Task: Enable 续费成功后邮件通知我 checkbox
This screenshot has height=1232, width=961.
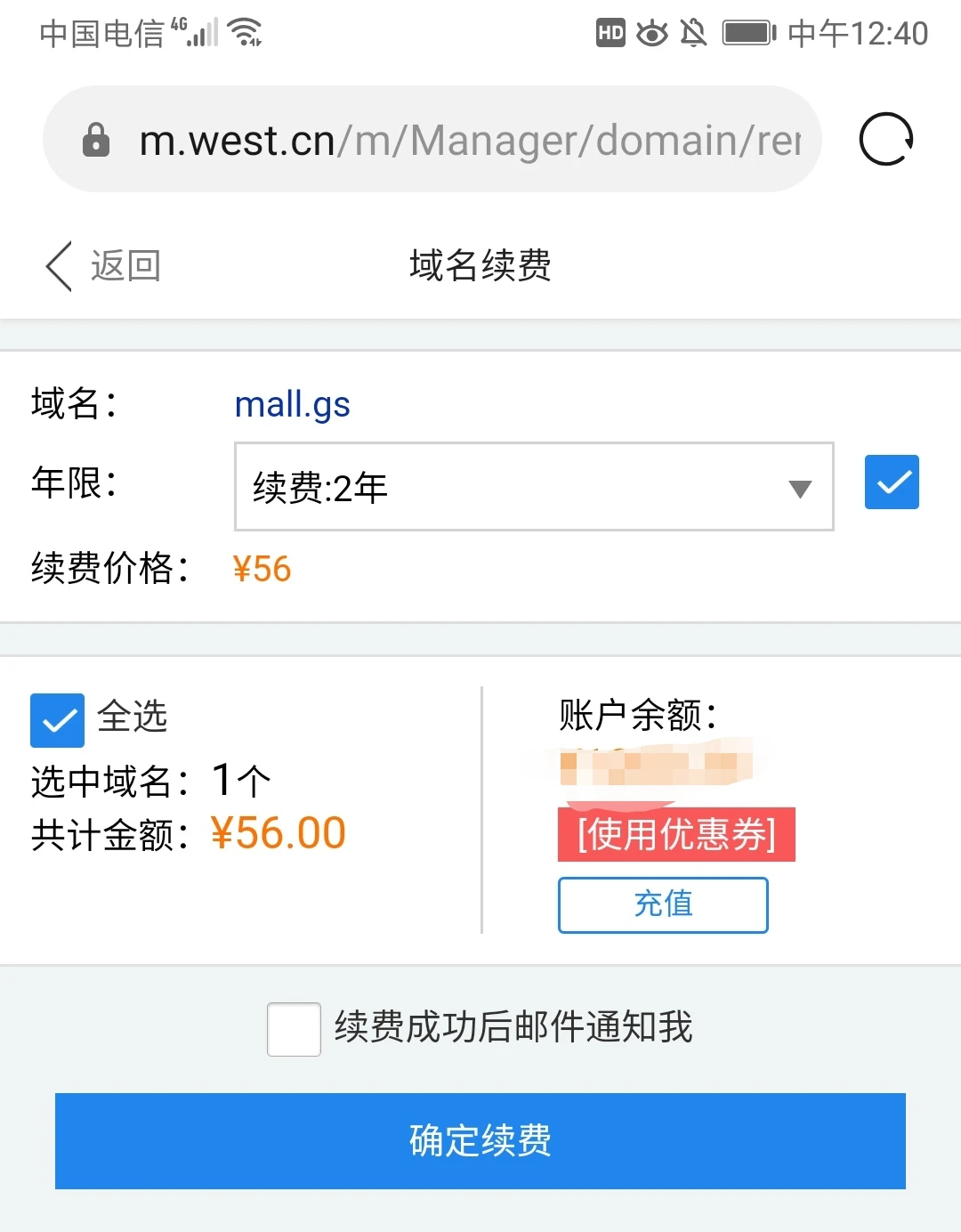Action: (x=295, y=1029)
